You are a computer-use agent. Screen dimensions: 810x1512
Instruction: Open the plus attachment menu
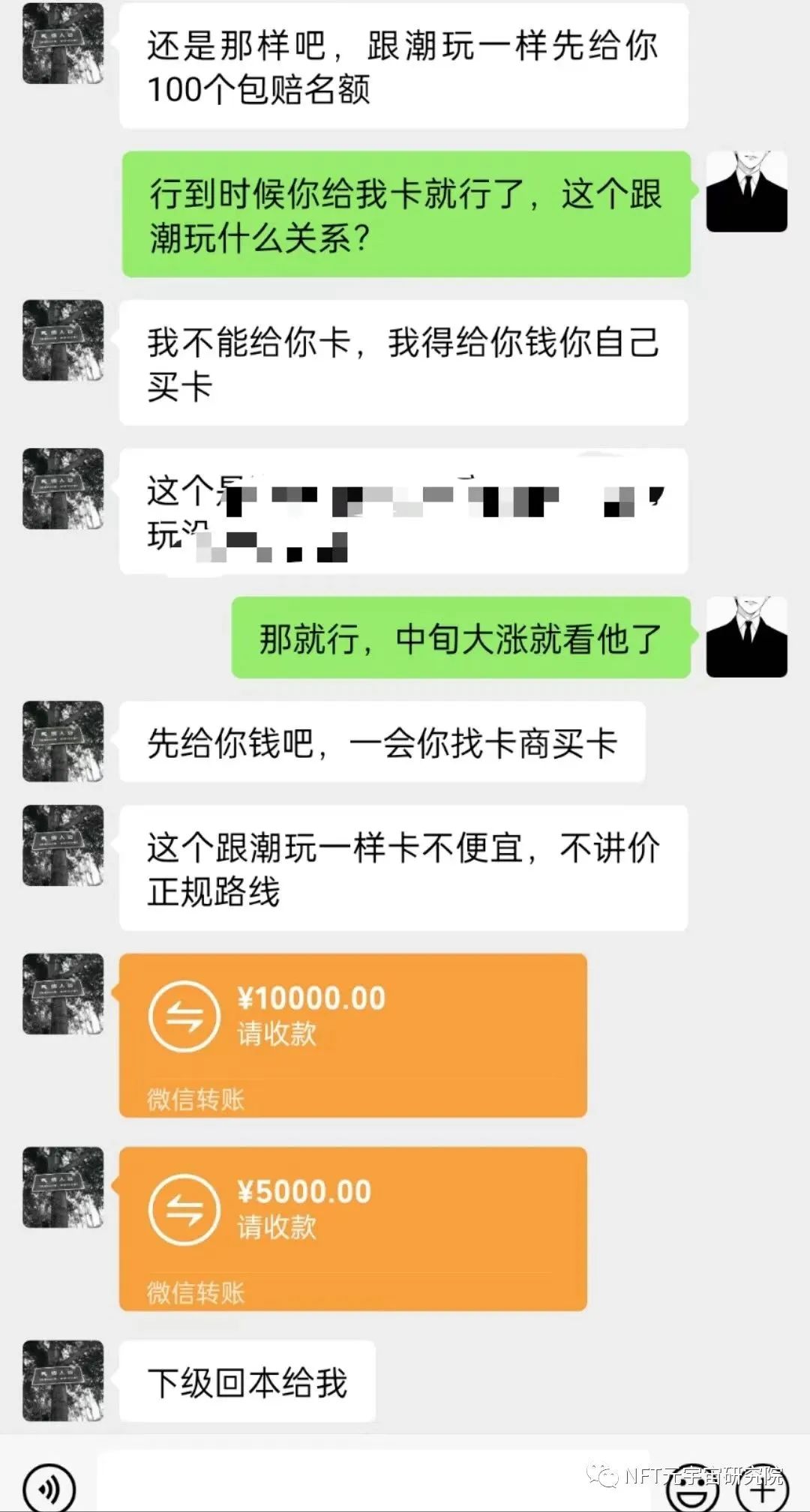coord(761,1492)
